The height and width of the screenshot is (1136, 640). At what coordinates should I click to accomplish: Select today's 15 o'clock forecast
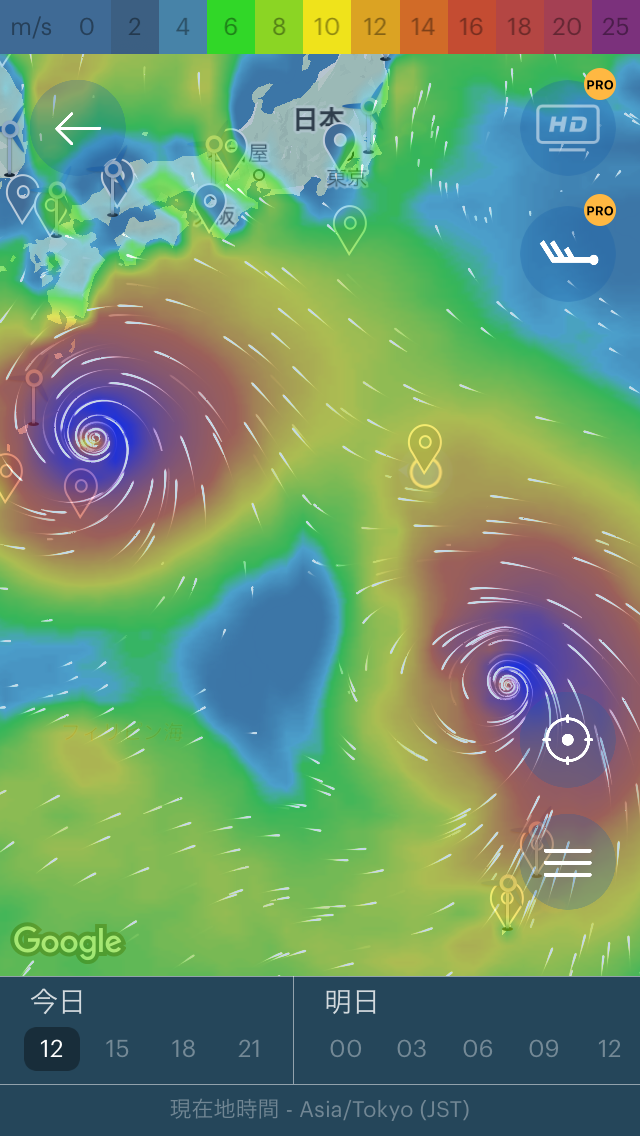tap(117, 1049)
